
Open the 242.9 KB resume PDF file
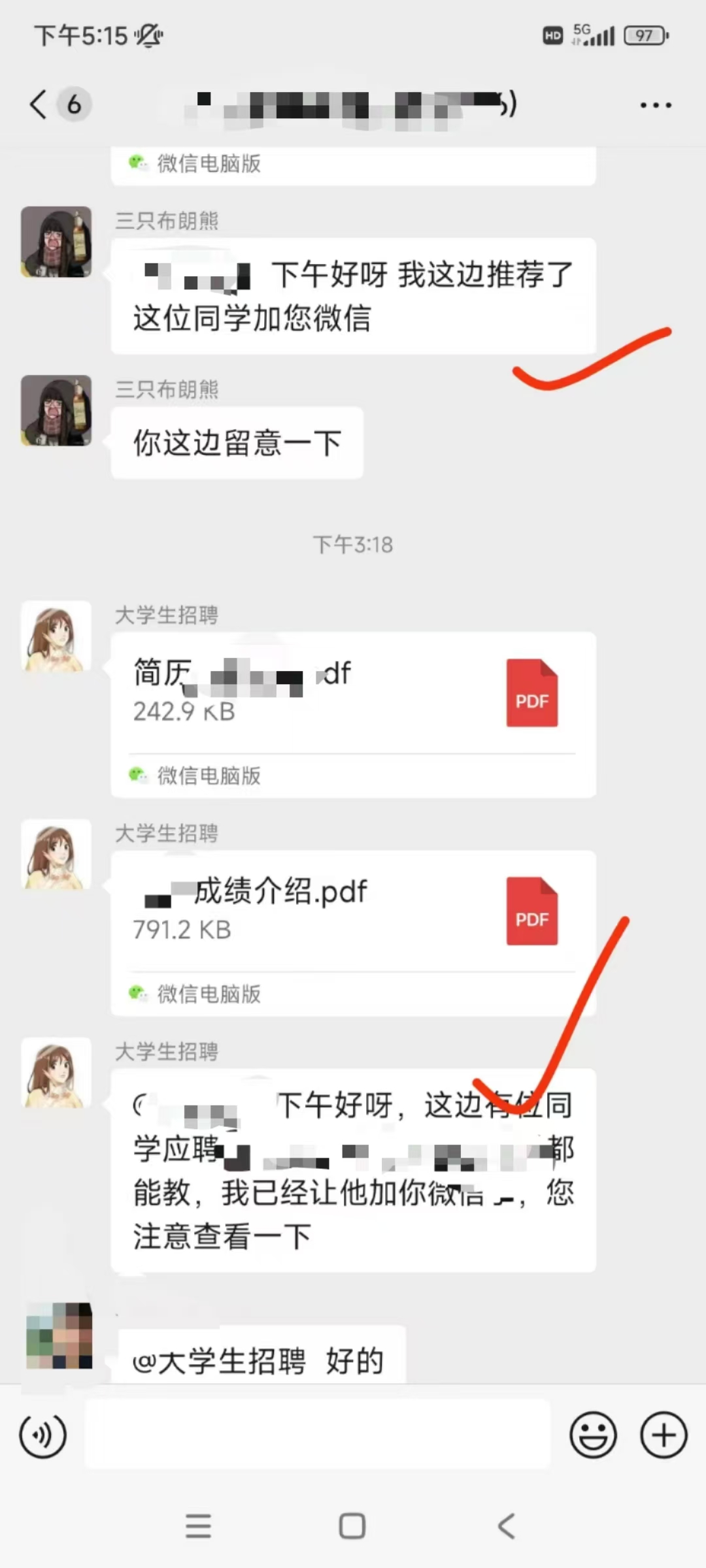pos(353,693)
